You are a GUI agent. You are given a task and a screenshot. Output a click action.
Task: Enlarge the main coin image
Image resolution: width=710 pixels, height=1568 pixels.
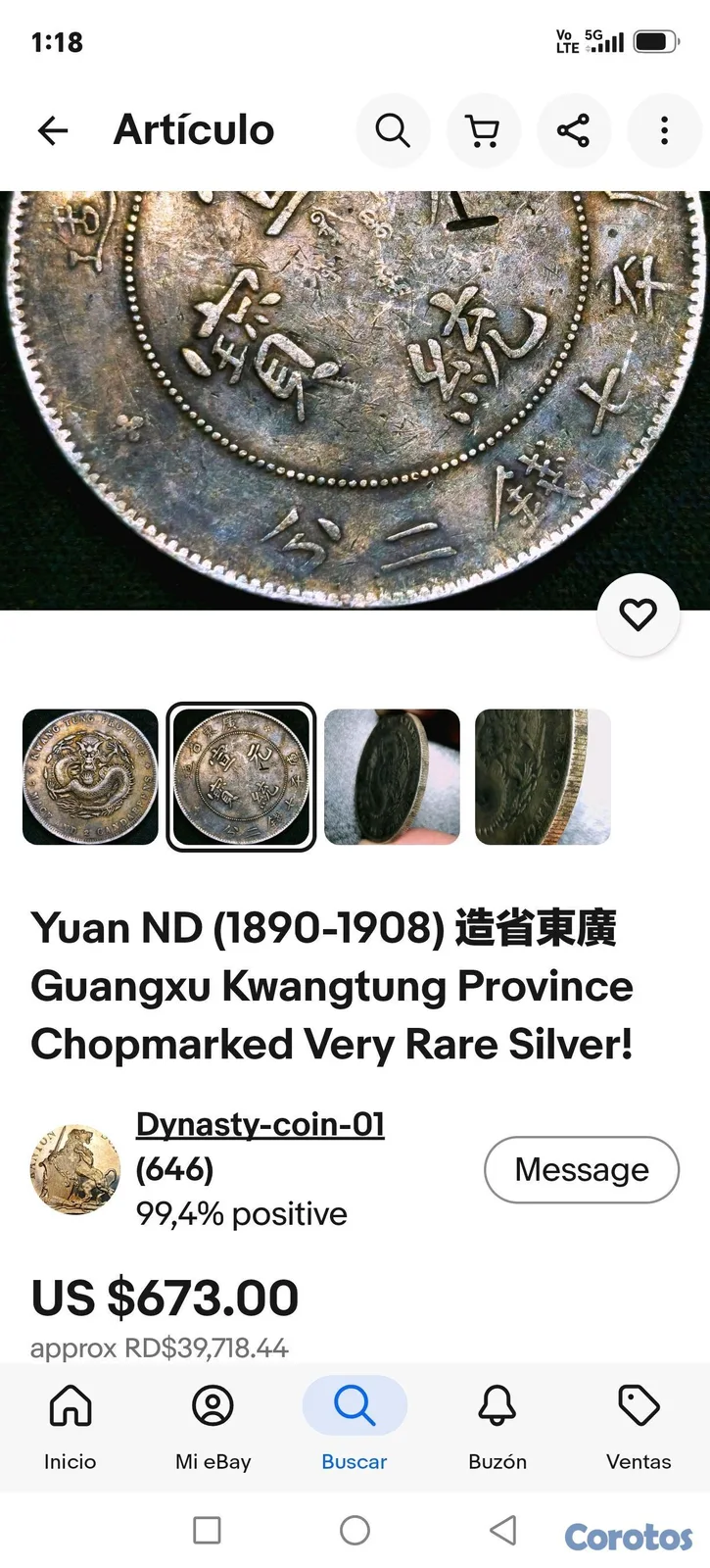click(x=355, y=400)
